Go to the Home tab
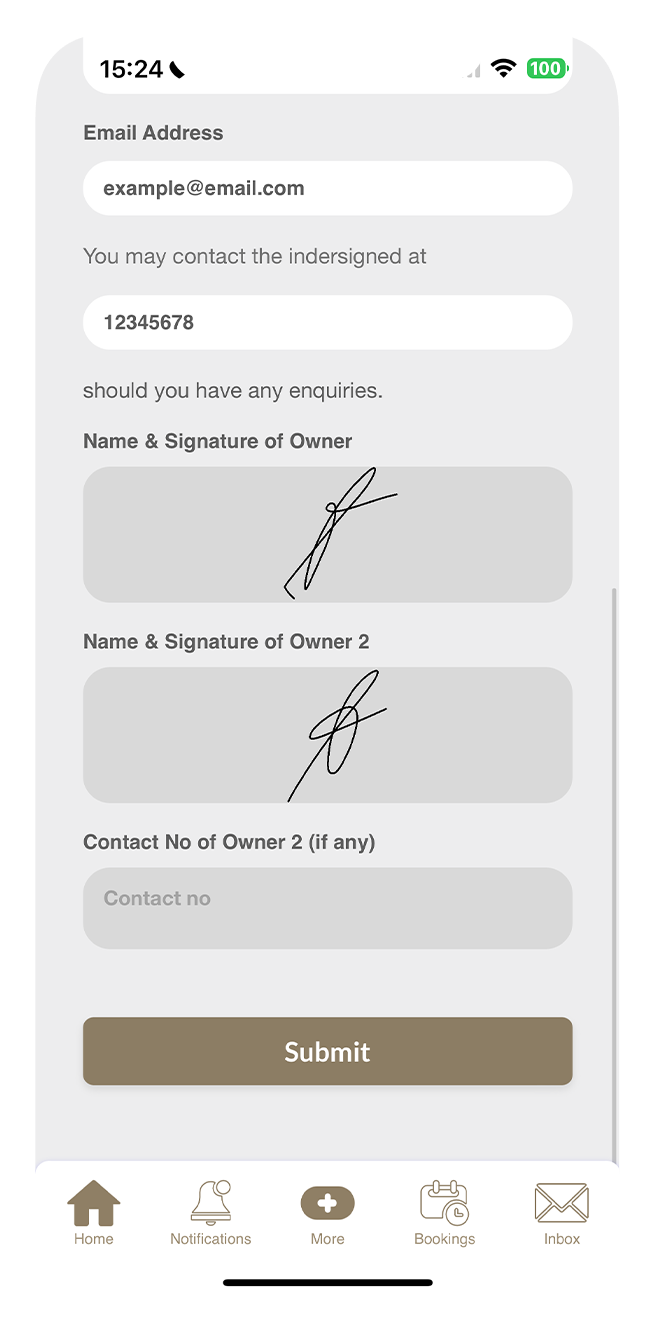The width and height of the screenshot is (656, 1326). click(94, 1212)
